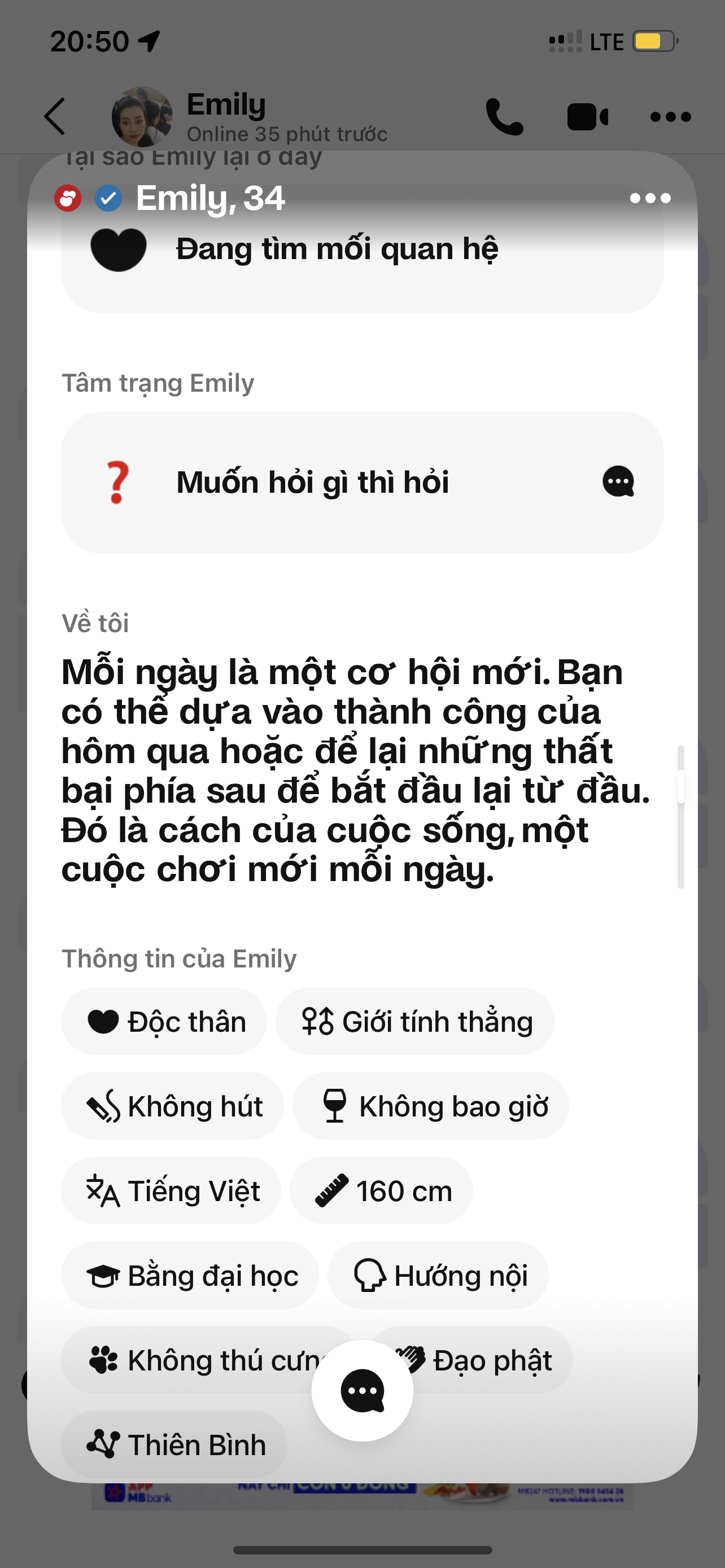Go back from Emily's chat
The image size is (725, 1568).
55,116
